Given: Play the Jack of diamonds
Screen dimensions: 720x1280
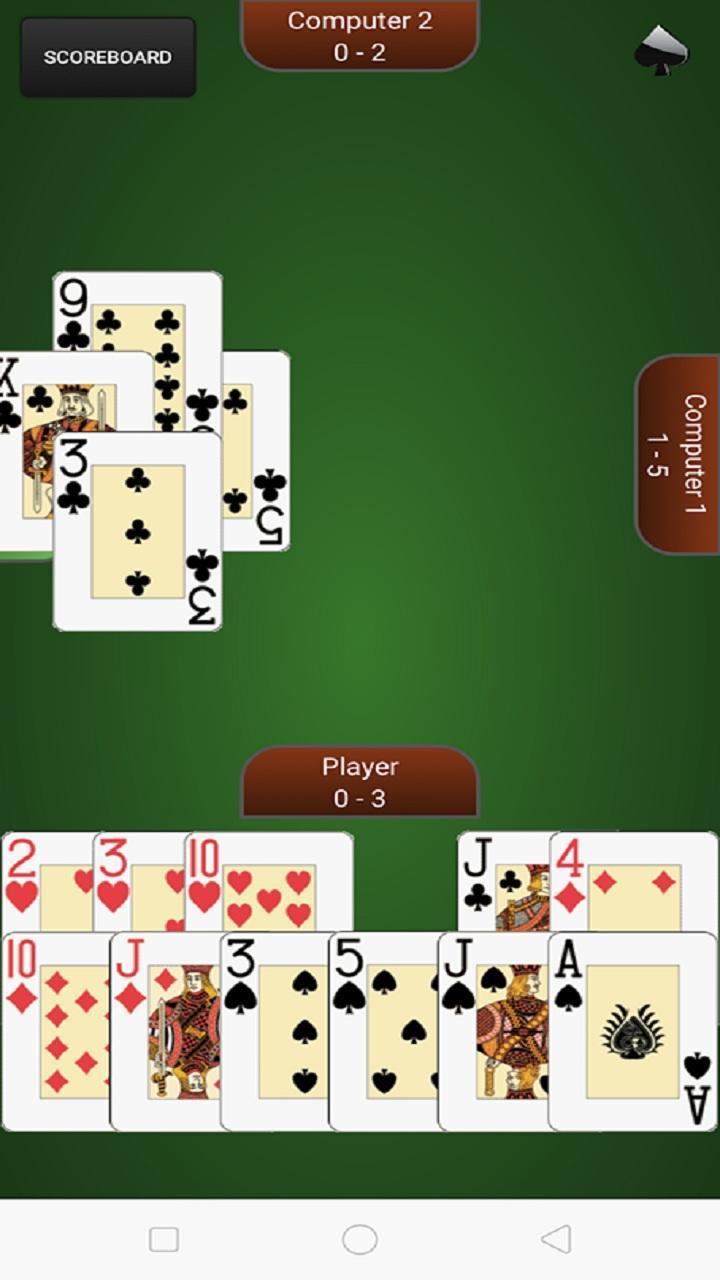Looking at the screenshot, I should coord(163,1030).
